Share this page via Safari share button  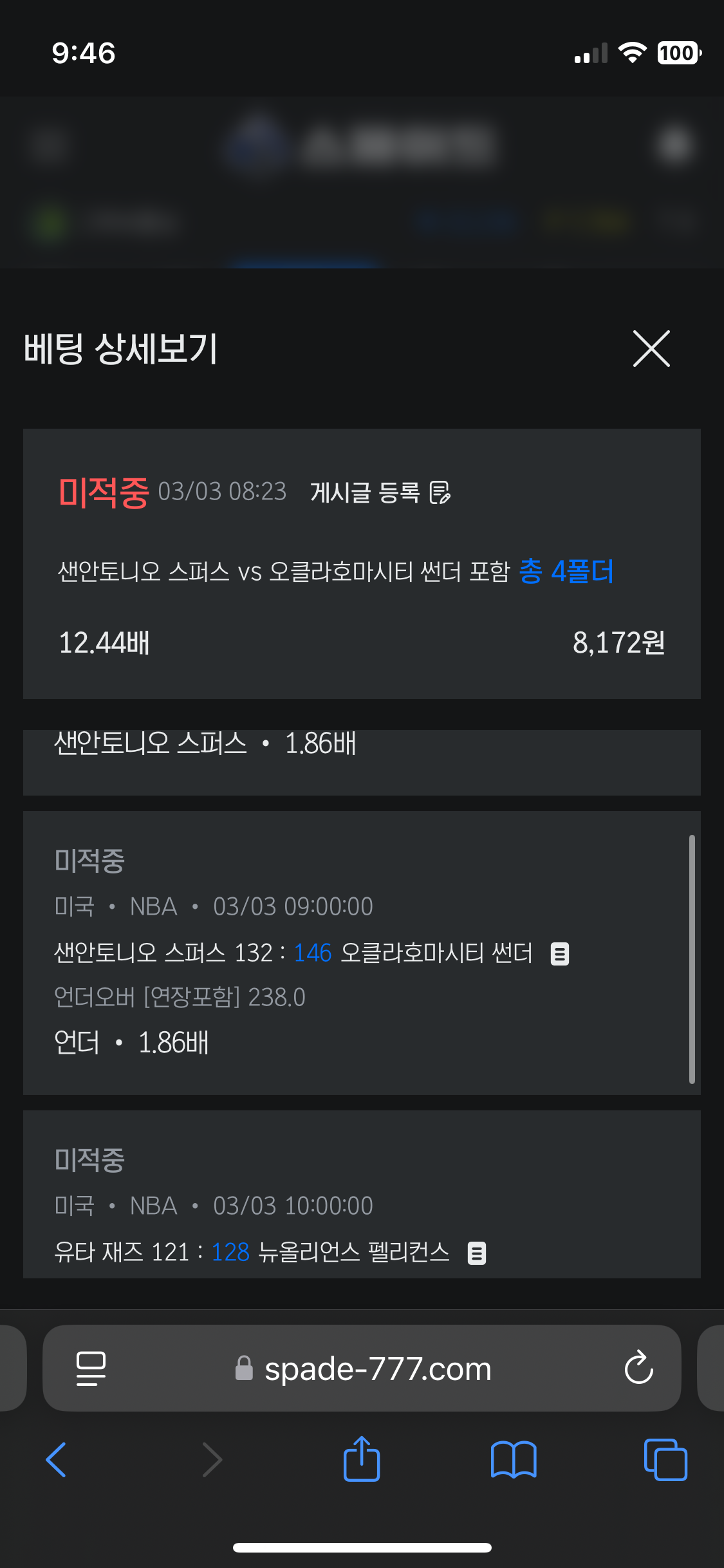click(362, 1458)
